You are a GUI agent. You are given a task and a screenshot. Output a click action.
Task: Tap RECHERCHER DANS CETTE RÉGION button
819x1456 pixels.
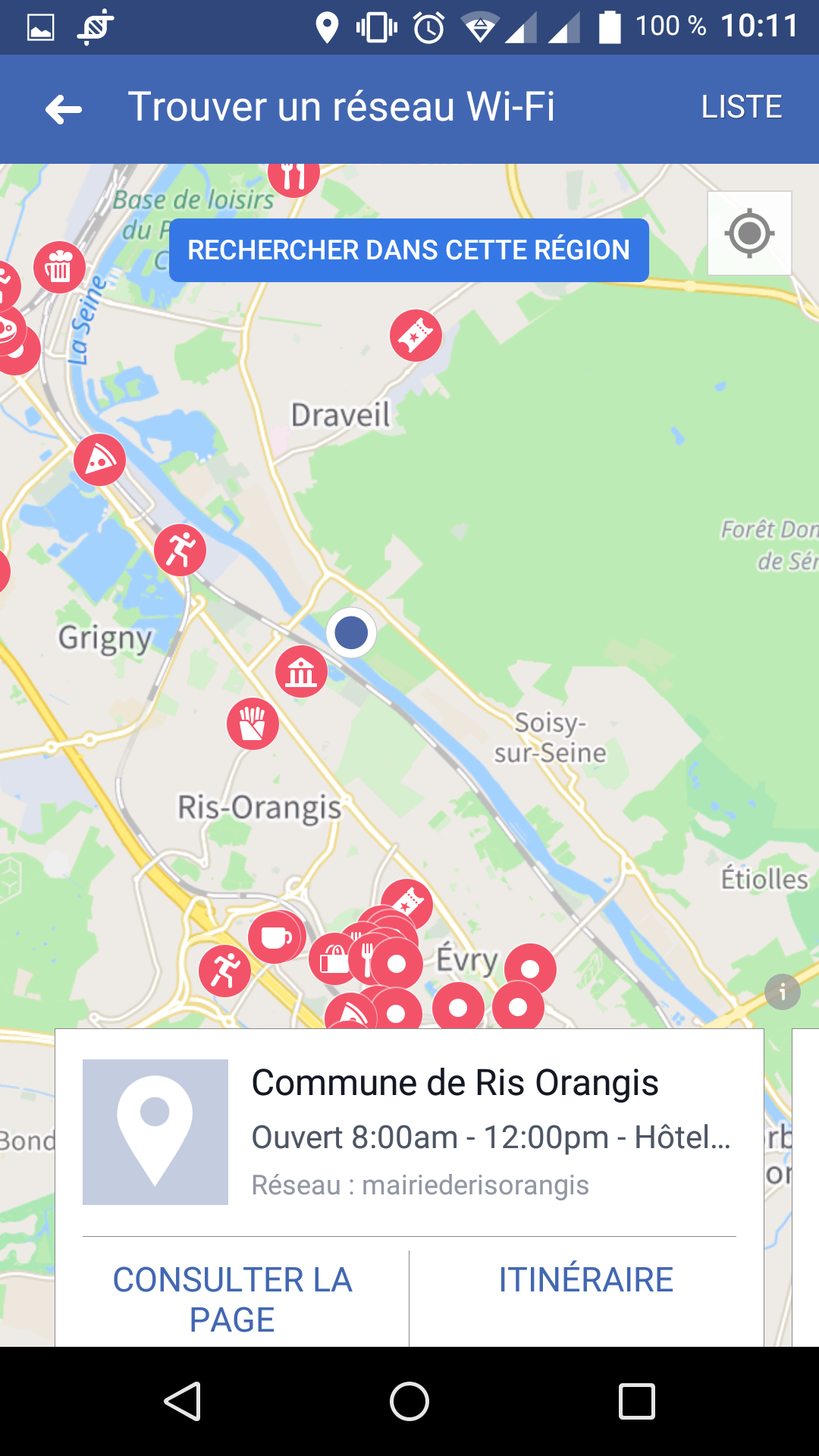409,250
